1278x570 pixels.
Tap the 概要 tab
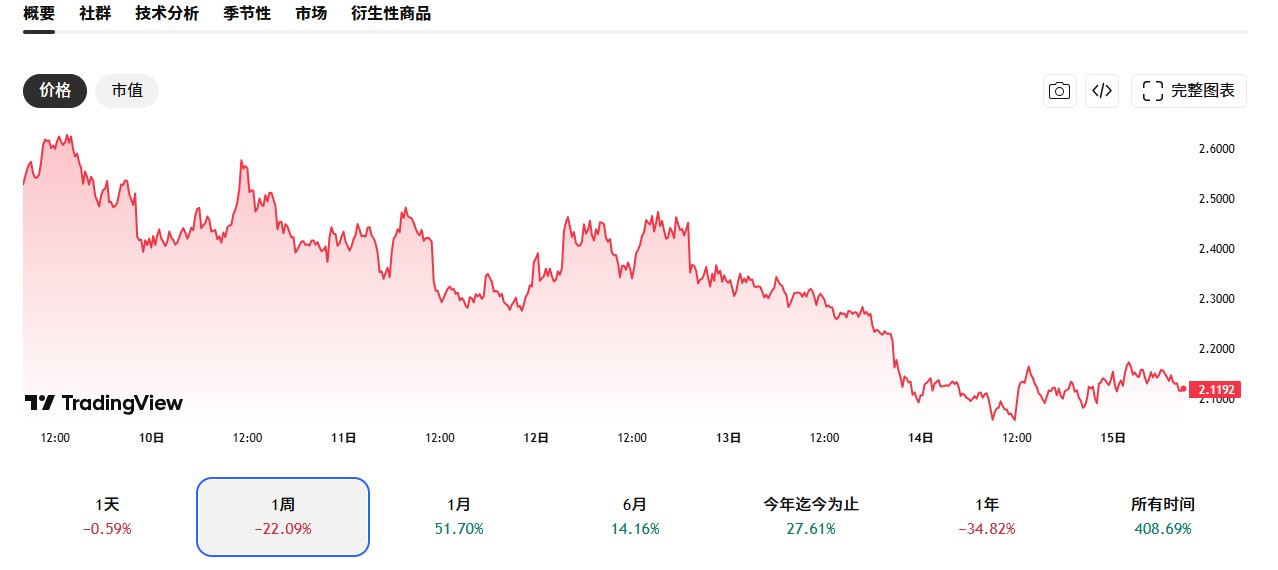click(39, 14)
